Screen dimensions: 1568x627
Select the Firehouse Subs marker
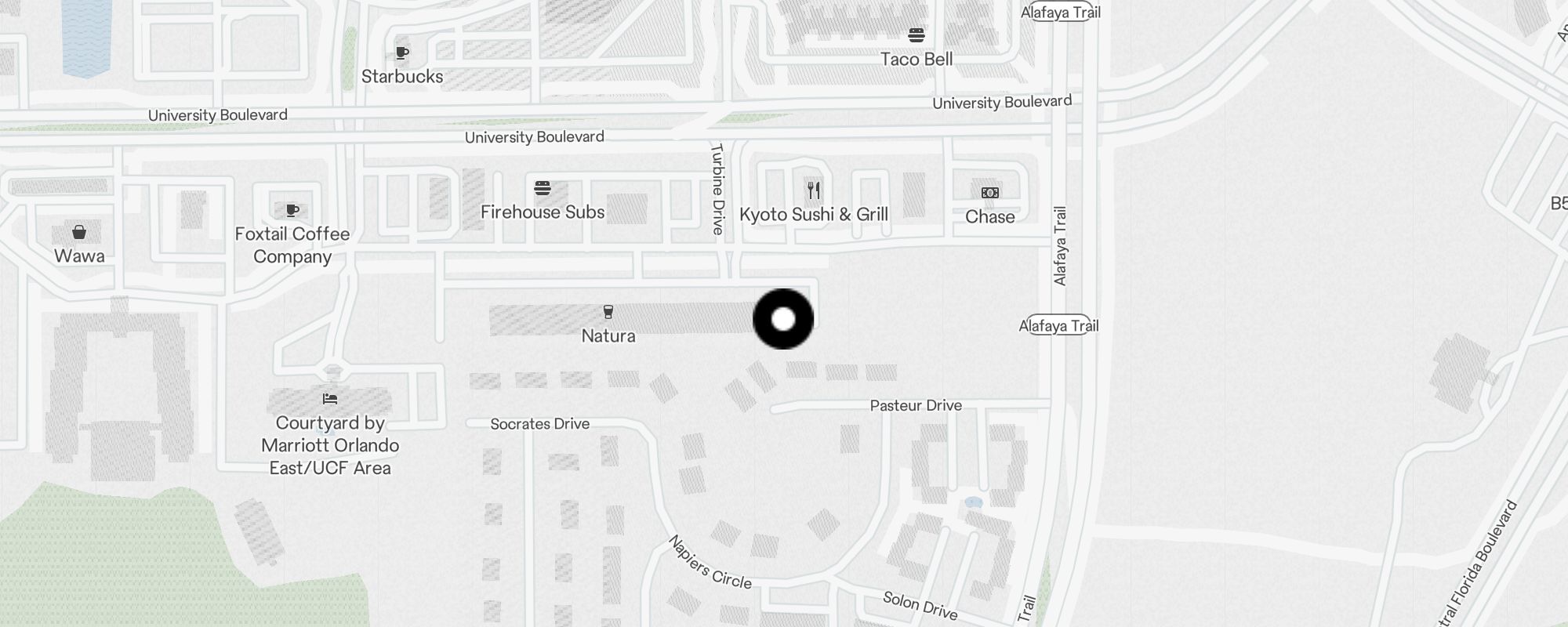[x=543, y=188]
